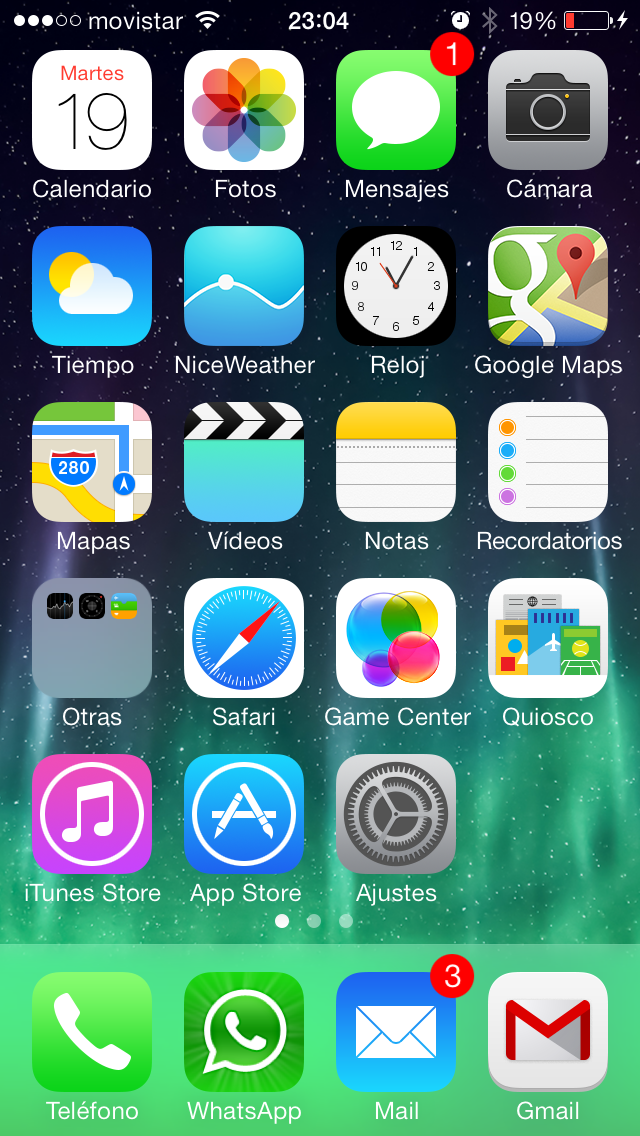
Task: Open the Otras folder
Action: pos(92,638)
